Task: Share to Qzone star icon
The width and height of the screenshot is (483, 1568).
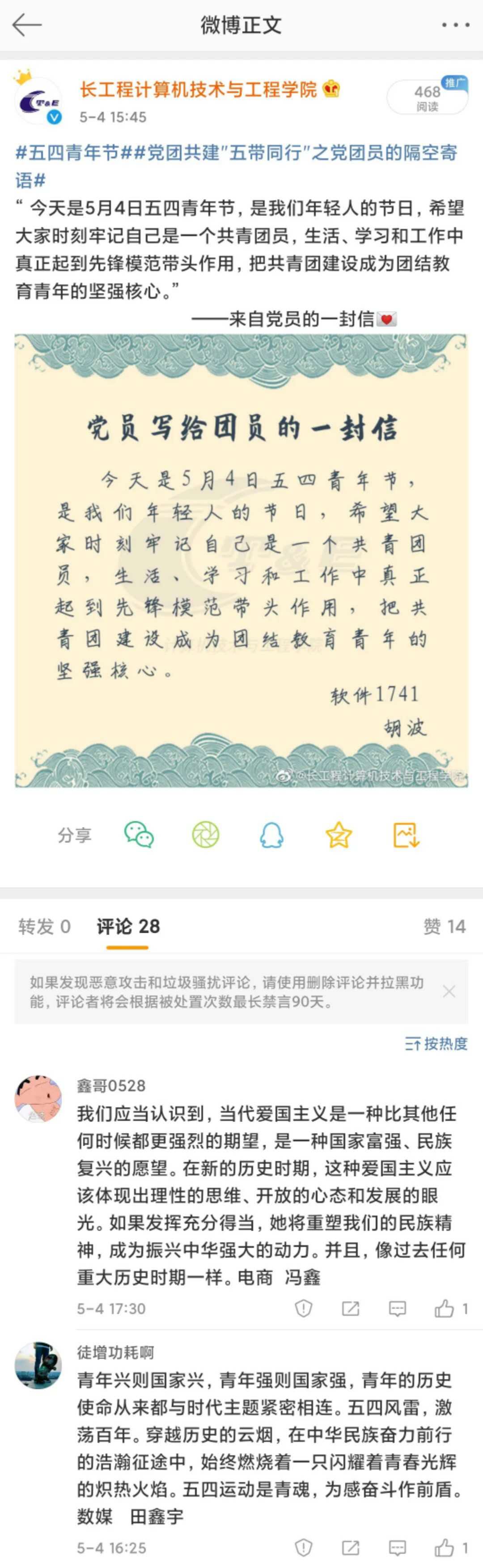Action: point(338,834)
